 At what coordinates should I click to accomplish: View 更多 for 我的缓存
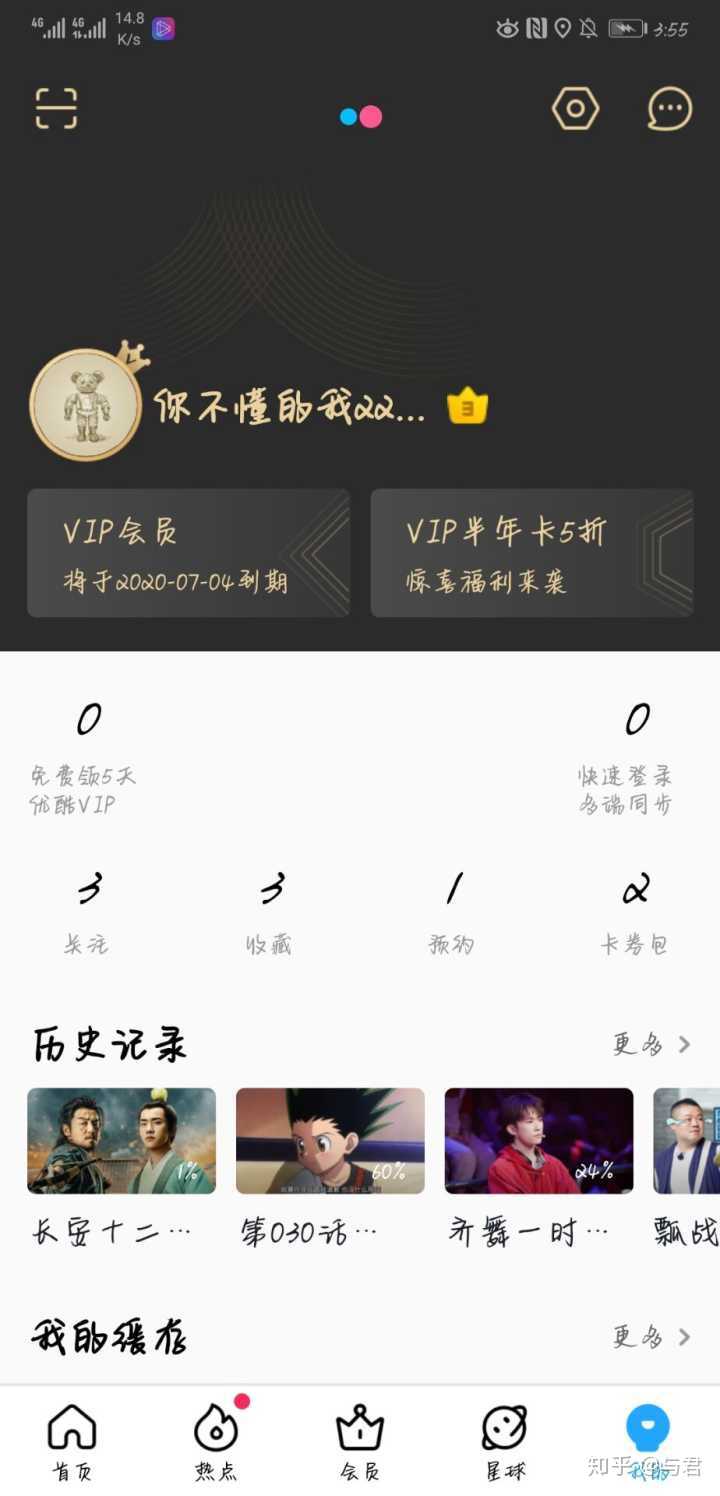coord(651,1337)
